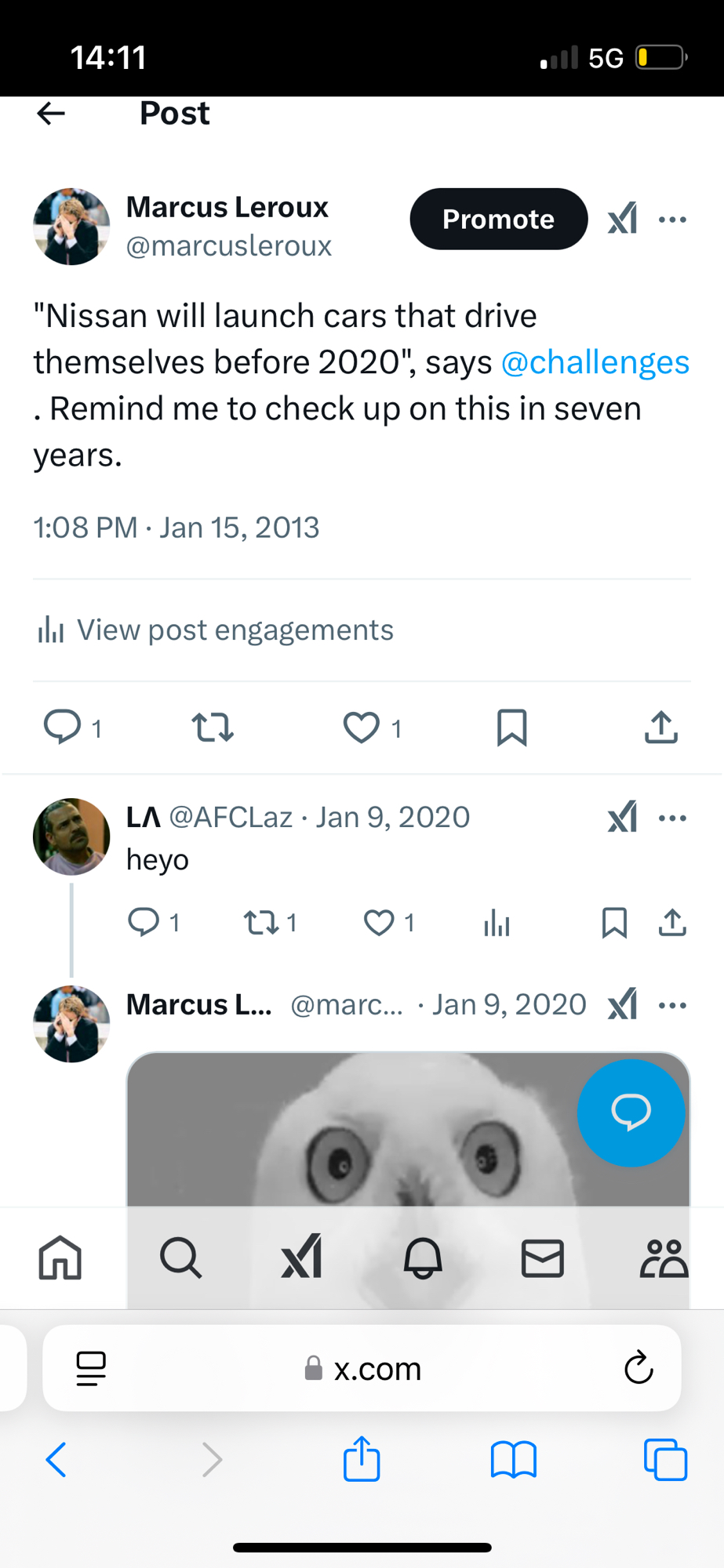
Task: Reload the x.com page
Action: point(639,1369)
